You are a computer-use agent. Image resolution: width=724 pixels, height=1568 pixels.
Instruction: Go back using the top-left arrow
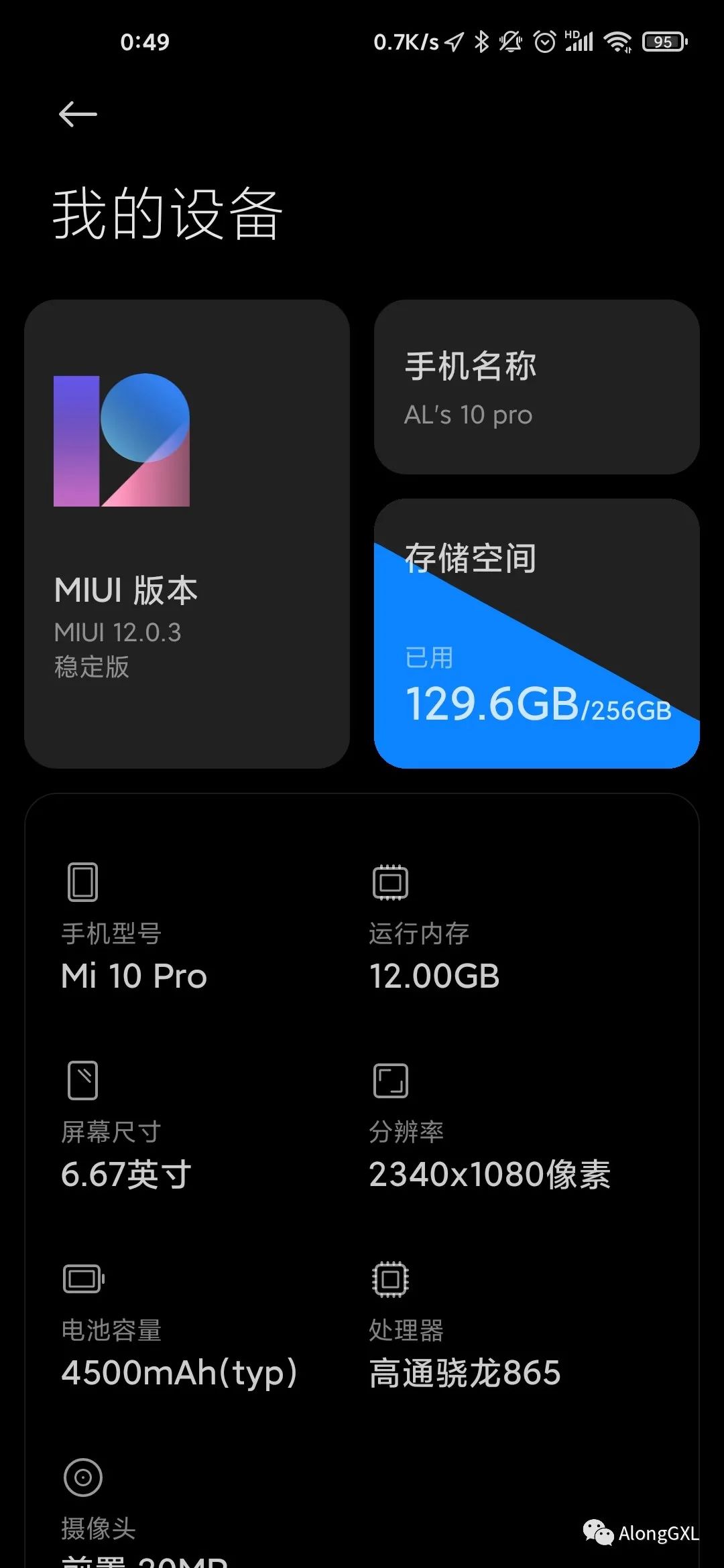tap(78, 114)
